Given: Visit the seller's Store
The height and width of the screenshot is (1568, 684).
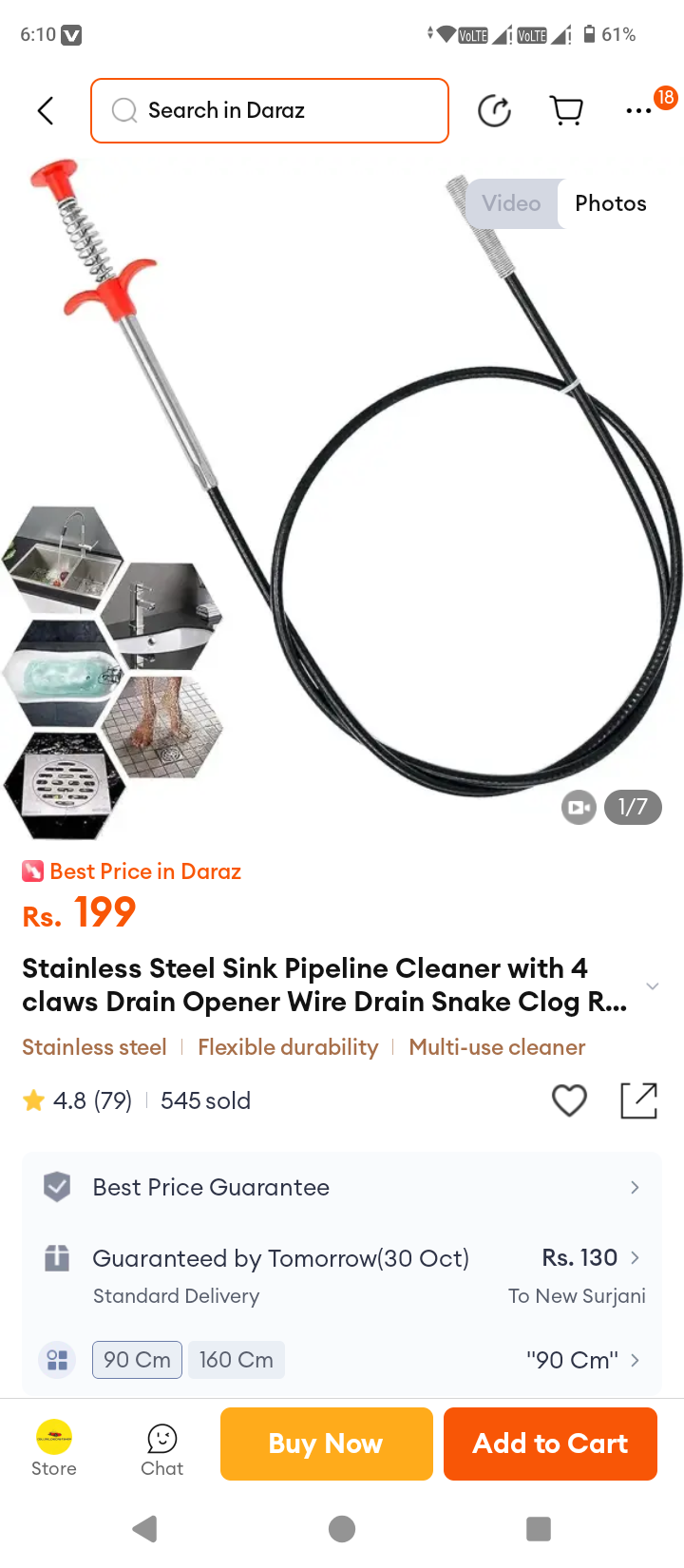Looking at the screenshot, I should click(54, 1448).
